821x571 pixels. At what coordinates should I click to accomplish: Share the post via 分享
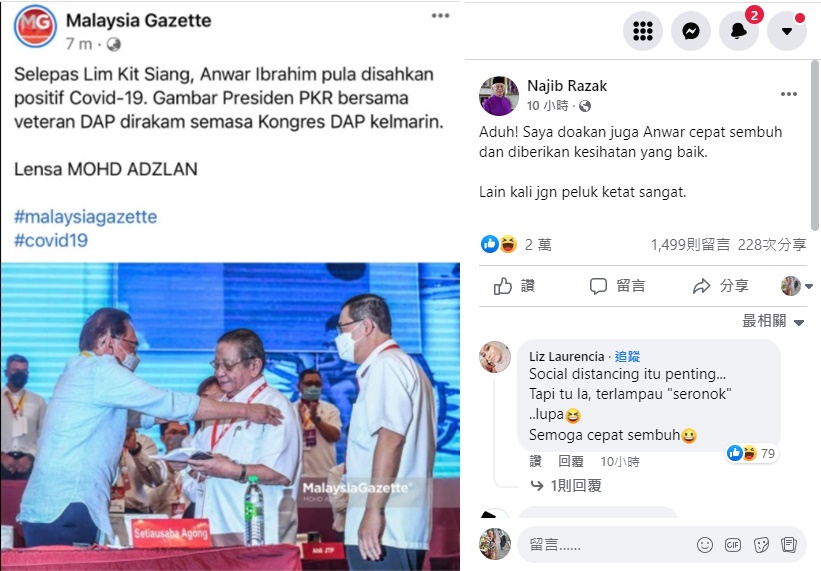(x=721, y=286)
